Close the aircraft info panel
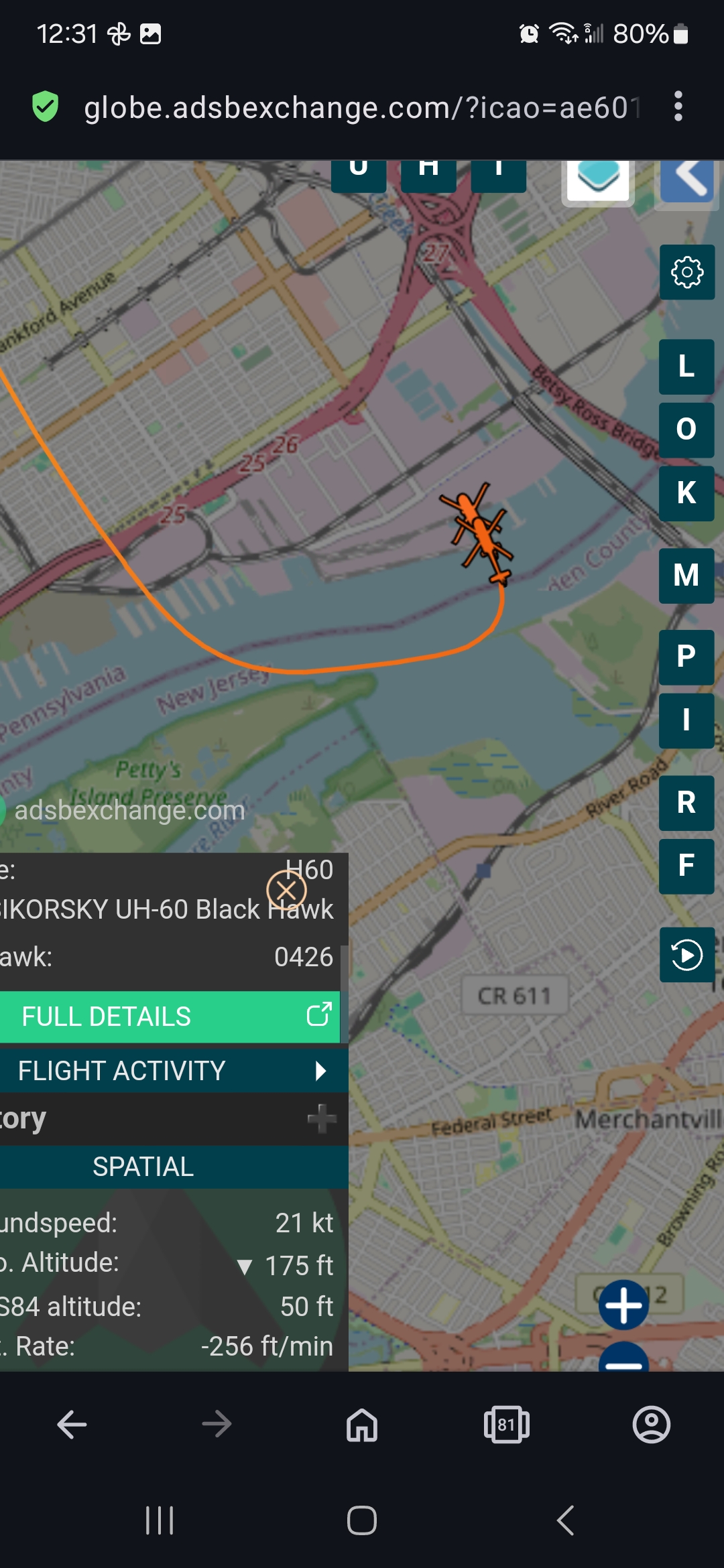Screen dimensions: 724x1568 pos(286,891)
